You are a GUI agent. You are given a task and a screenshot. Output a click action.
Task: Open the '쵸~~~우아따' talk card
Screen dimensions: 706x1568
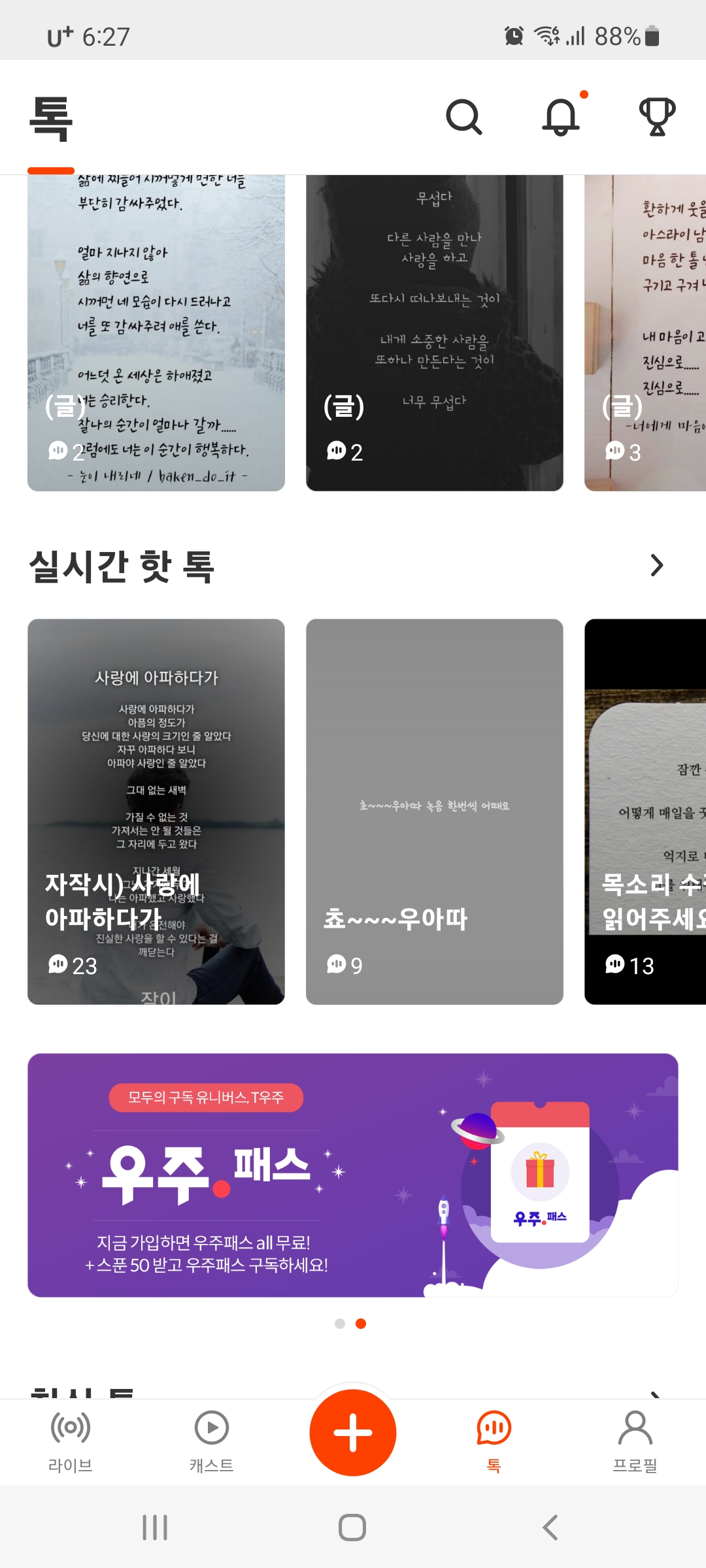pos(434,811)
